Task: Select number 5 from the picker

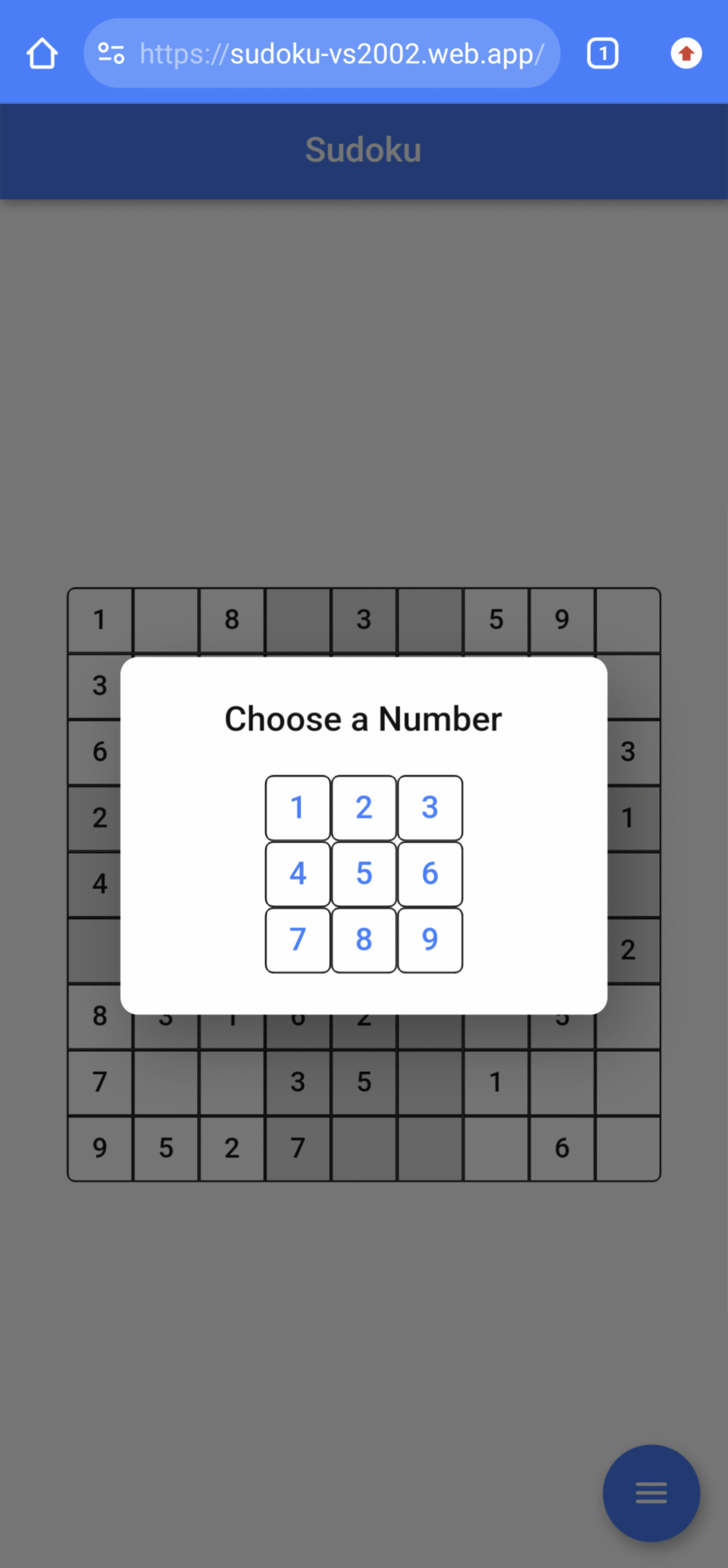Action: [x=364, y=873]
